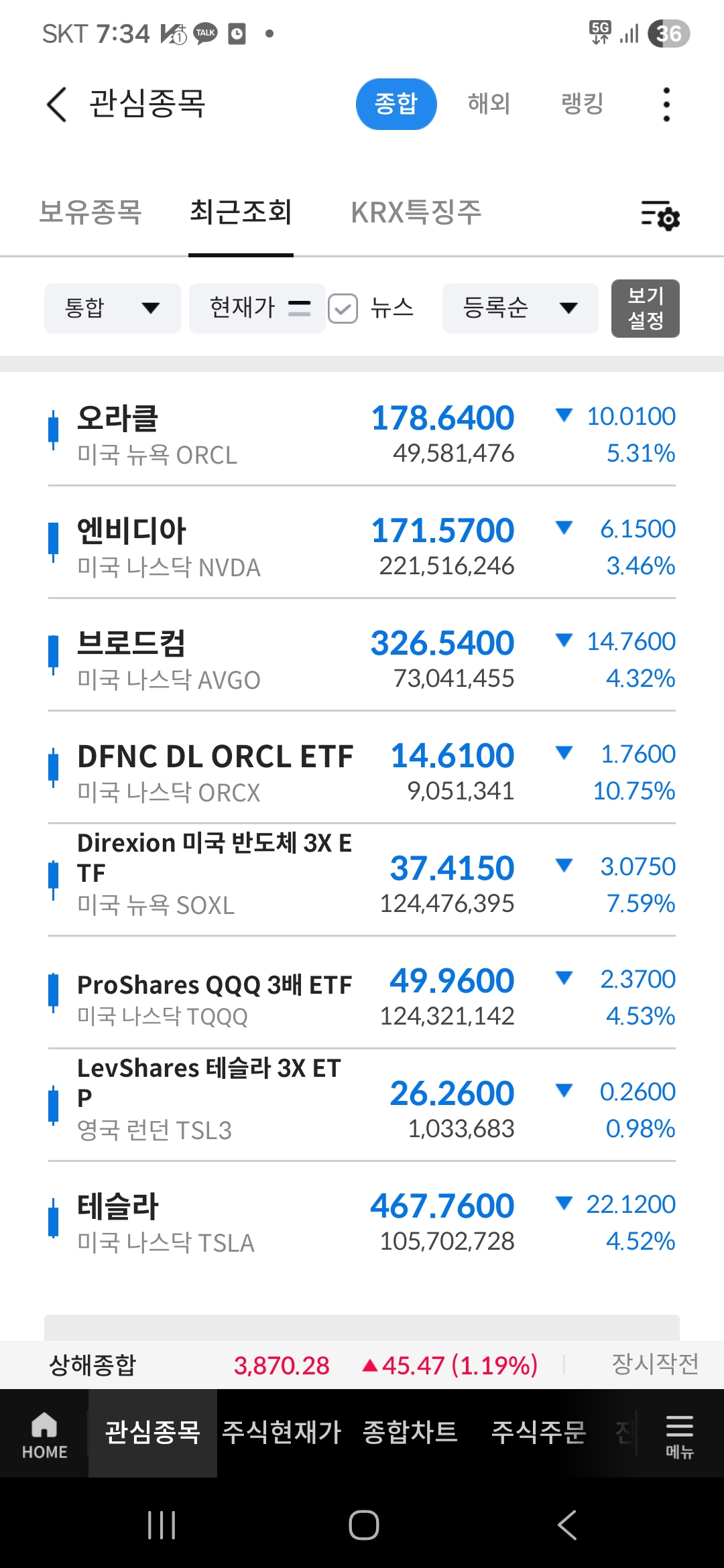Expand the 등록순 sort dropdown
The height and width of the screenshot is (1568, 724).
(x=520, y=308)
